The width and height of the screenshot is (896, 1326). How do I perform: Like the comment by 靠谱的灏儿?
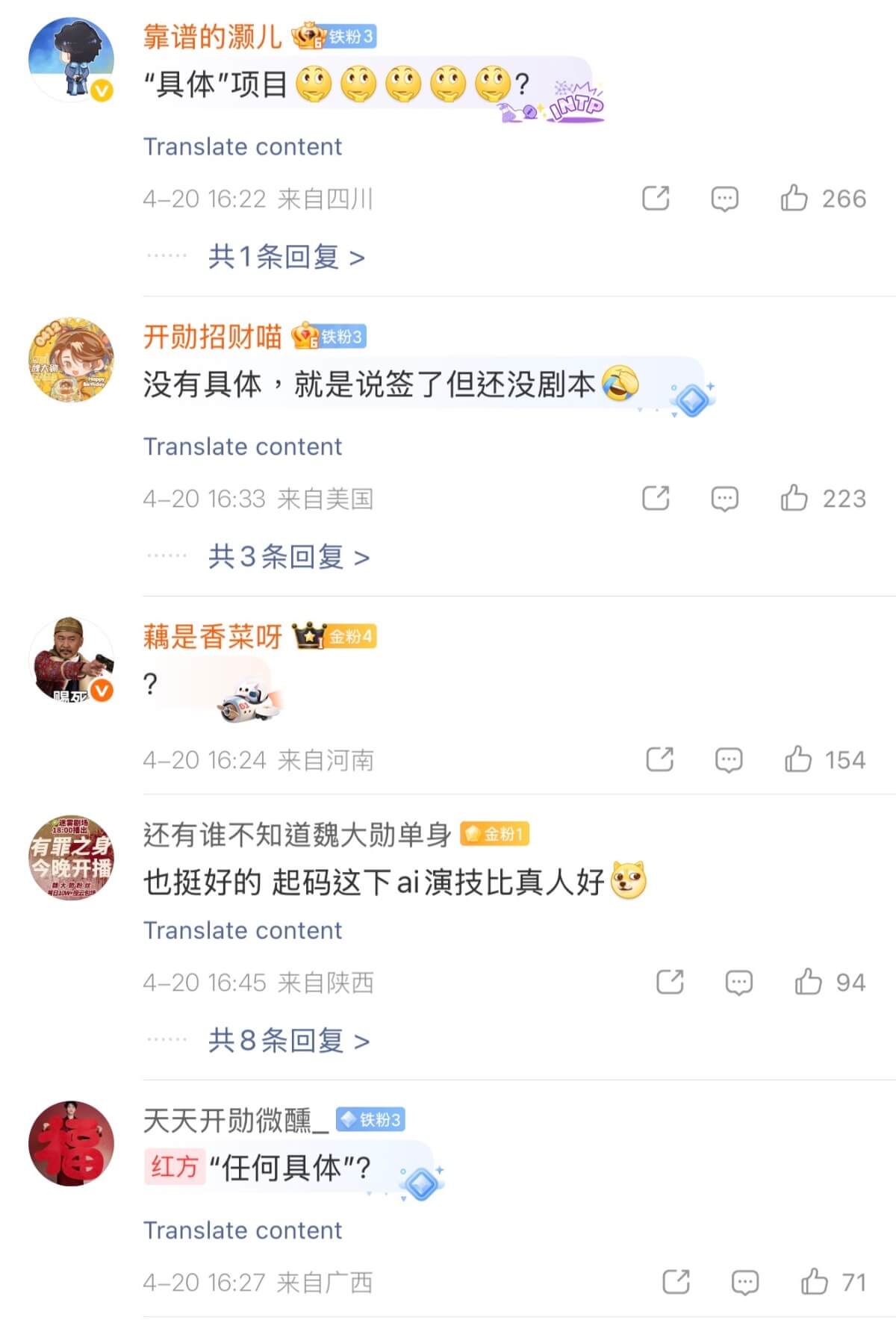794,199
